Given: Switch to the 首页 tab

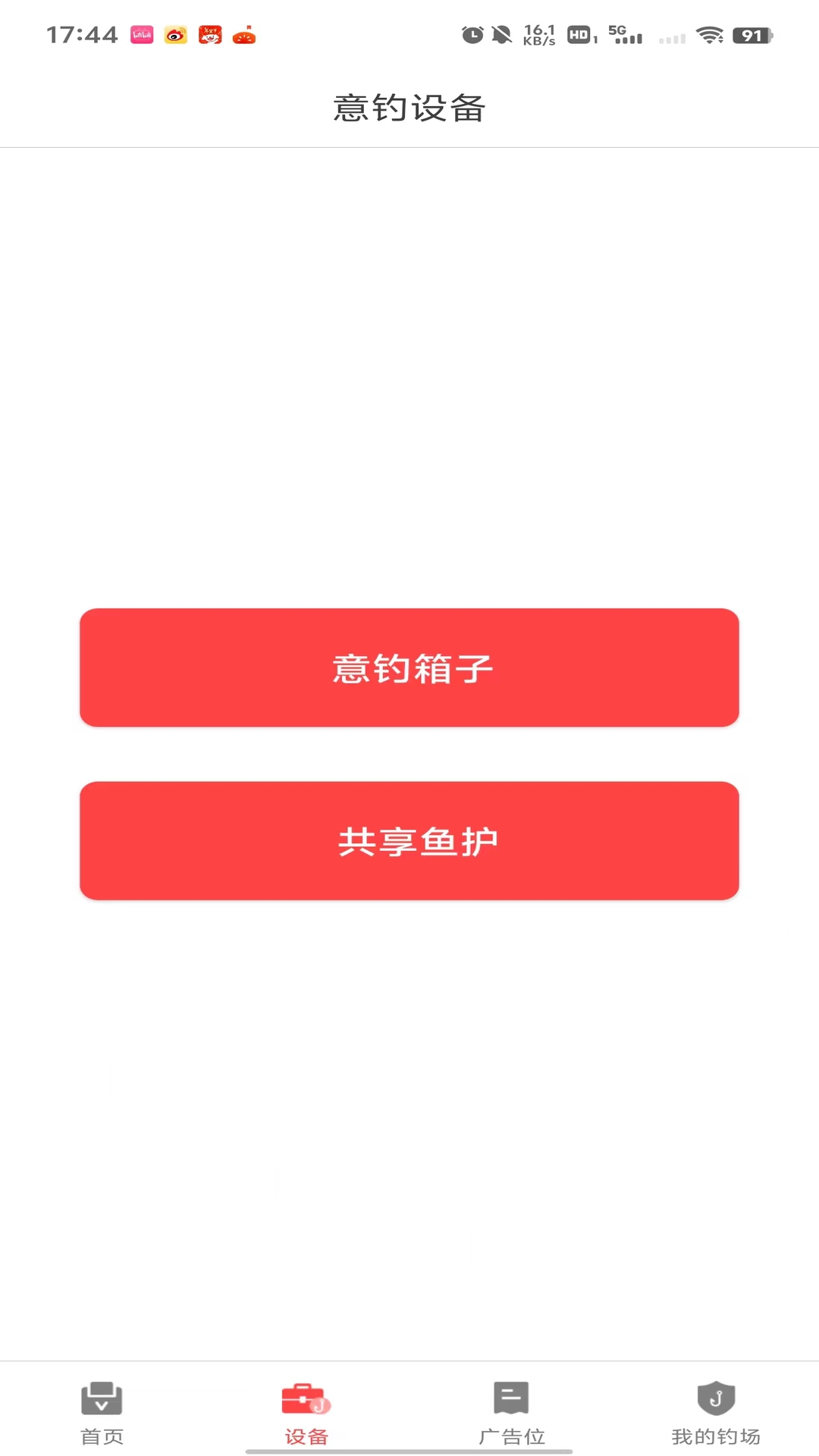Looking at the screenshot, I should 102,1413.
